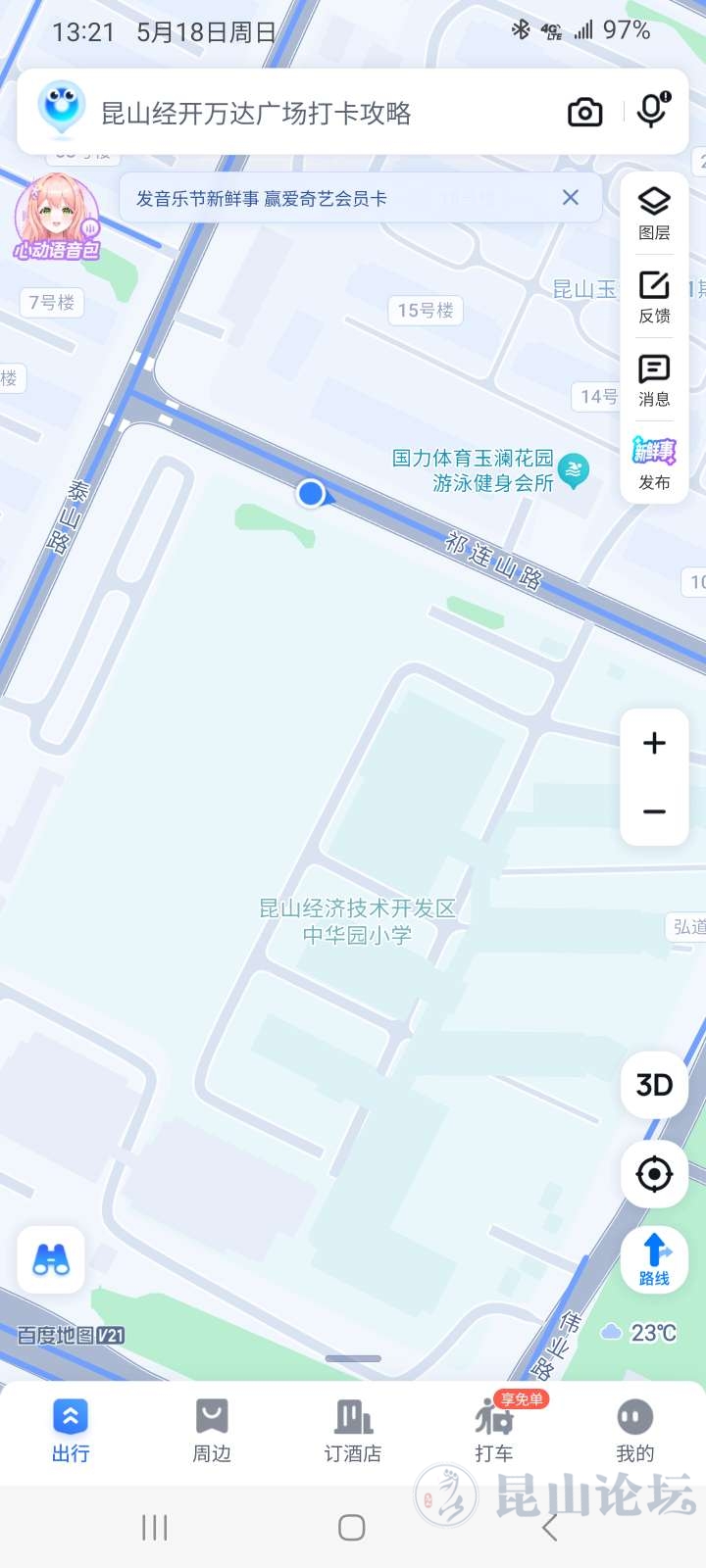
Task: Open the search box for 昆山经开万达广场打卡攻略
Action: point(294,114)
